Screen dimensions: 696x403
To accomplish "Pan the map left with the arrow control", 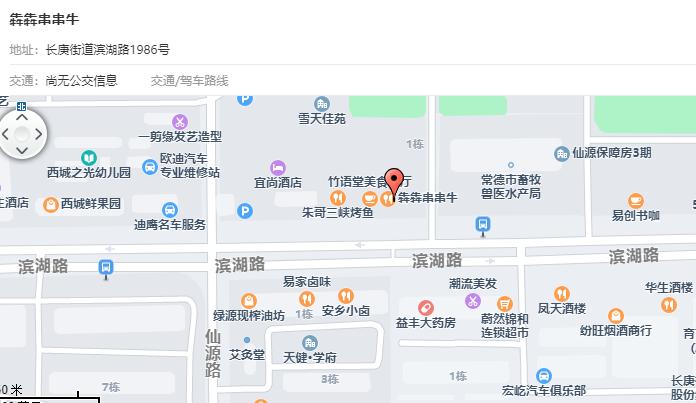I will [5, 133].
